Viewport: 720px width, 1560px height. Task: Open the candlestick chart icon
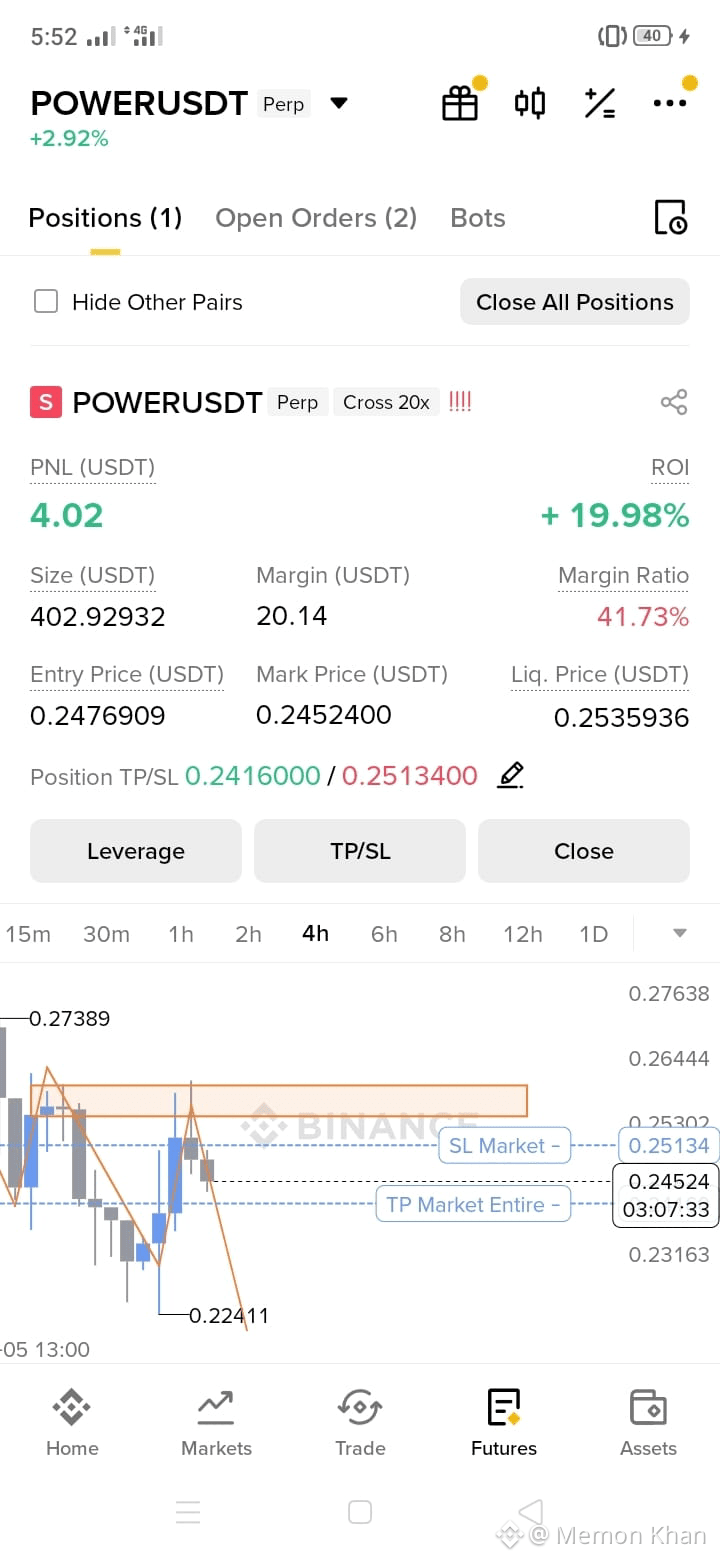pos(530,103)
